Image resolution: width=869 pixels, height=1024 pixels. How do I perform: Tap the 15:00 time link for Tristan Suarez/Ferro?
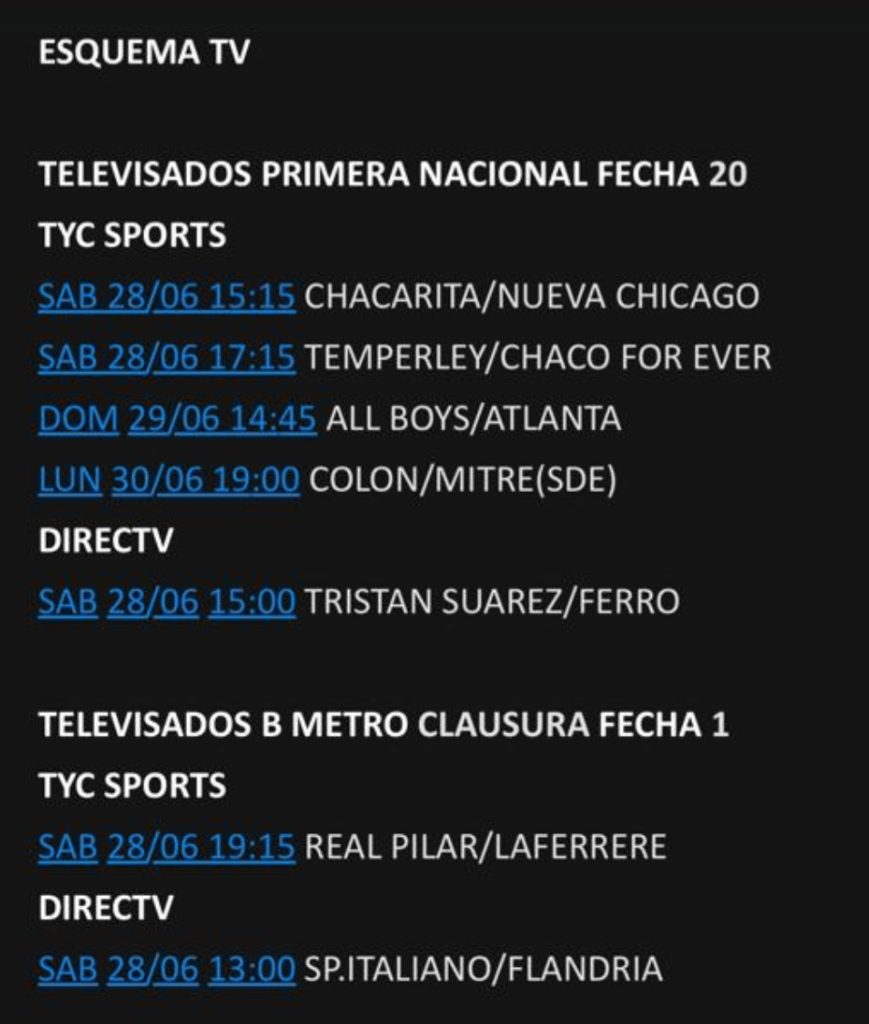251,602
